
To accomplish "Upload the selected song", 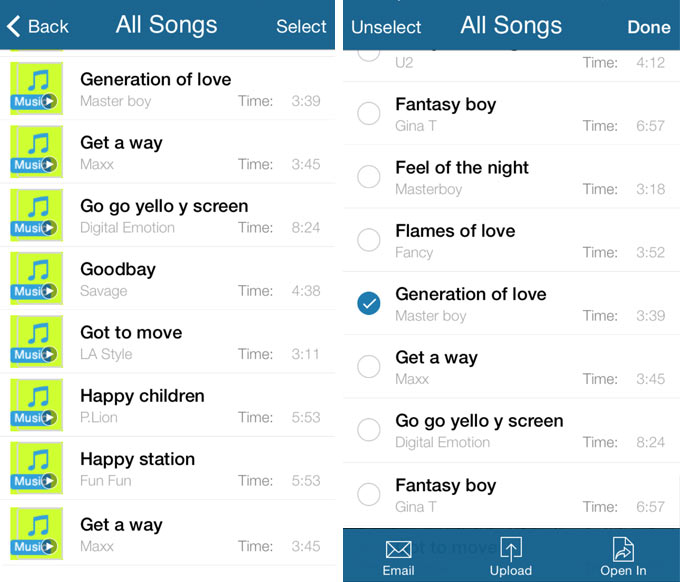I will (511, 556).
